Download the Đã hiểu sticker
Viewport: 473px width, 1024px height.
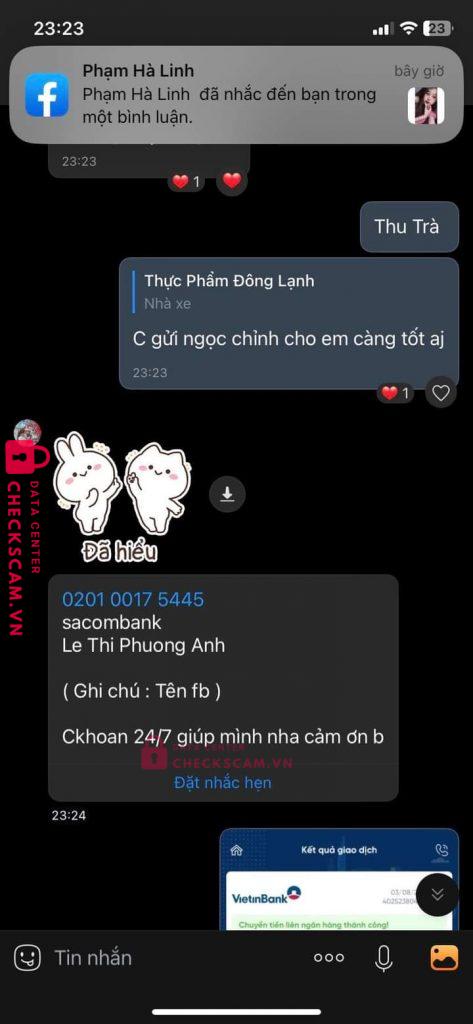[227, 495]
